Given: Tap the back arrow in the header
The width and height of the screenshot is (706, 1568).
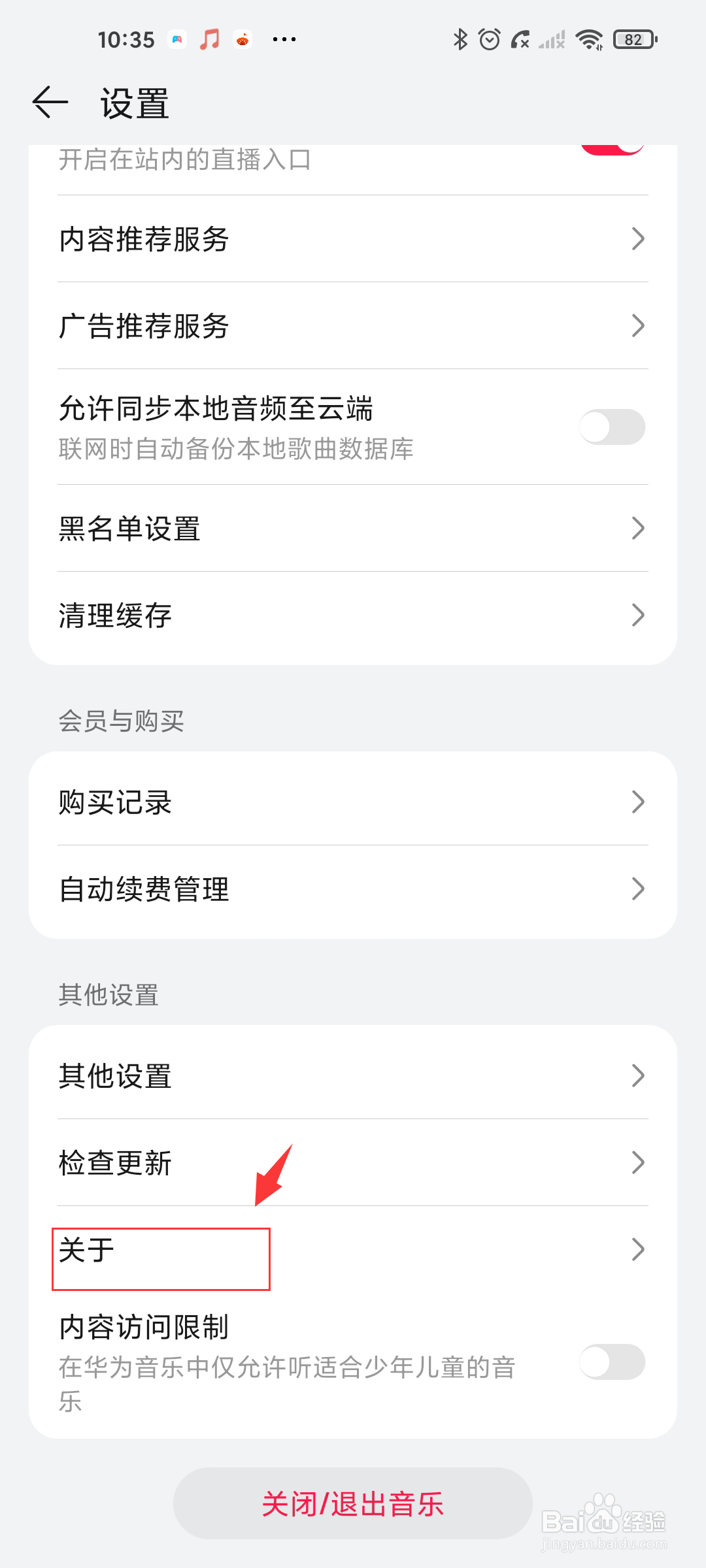Looking at the screenshot, I should (x=49, y=103).
